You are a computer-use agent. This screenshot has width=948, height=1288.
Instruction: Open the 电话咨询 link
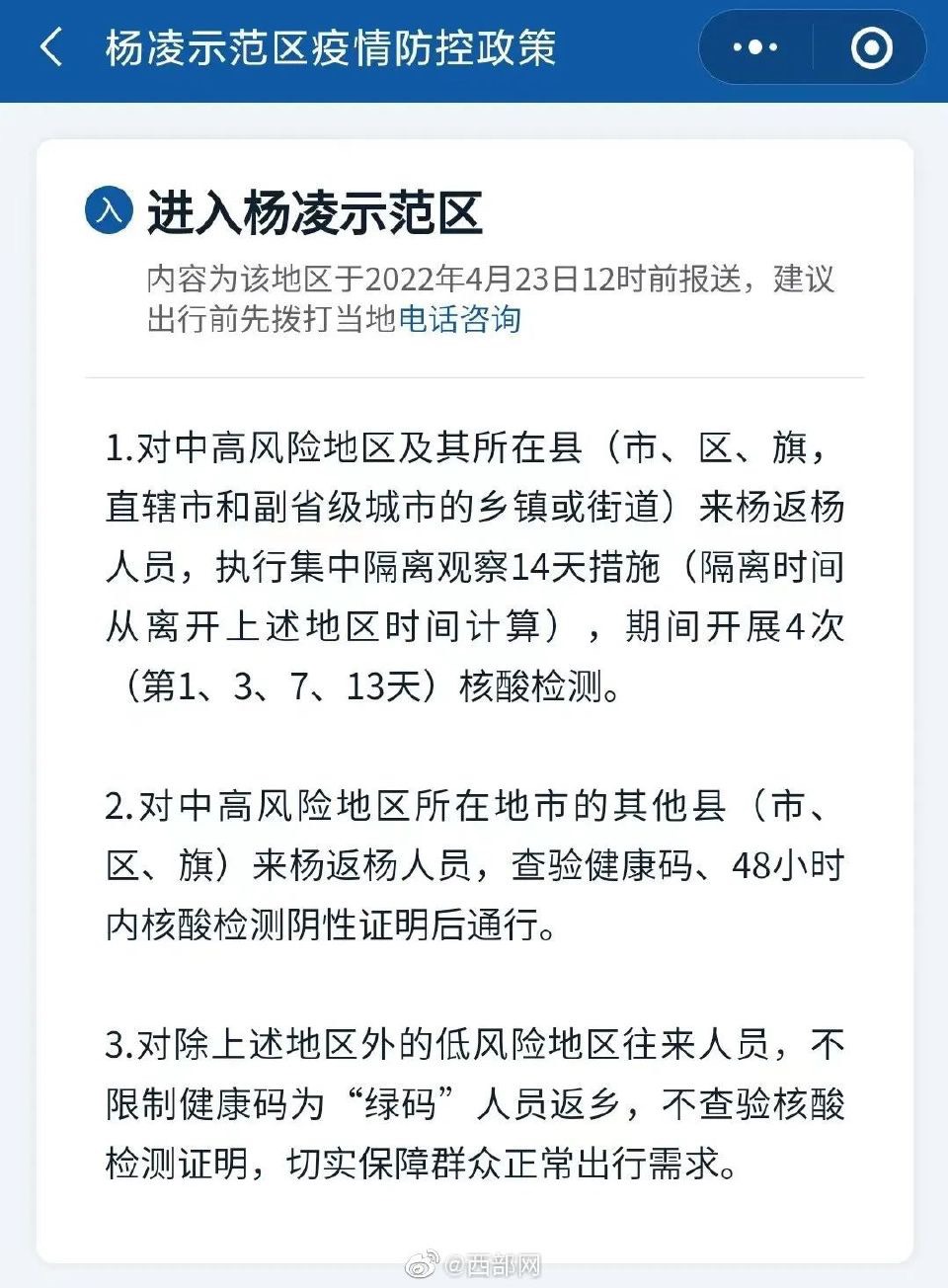(x=459, y=319)
